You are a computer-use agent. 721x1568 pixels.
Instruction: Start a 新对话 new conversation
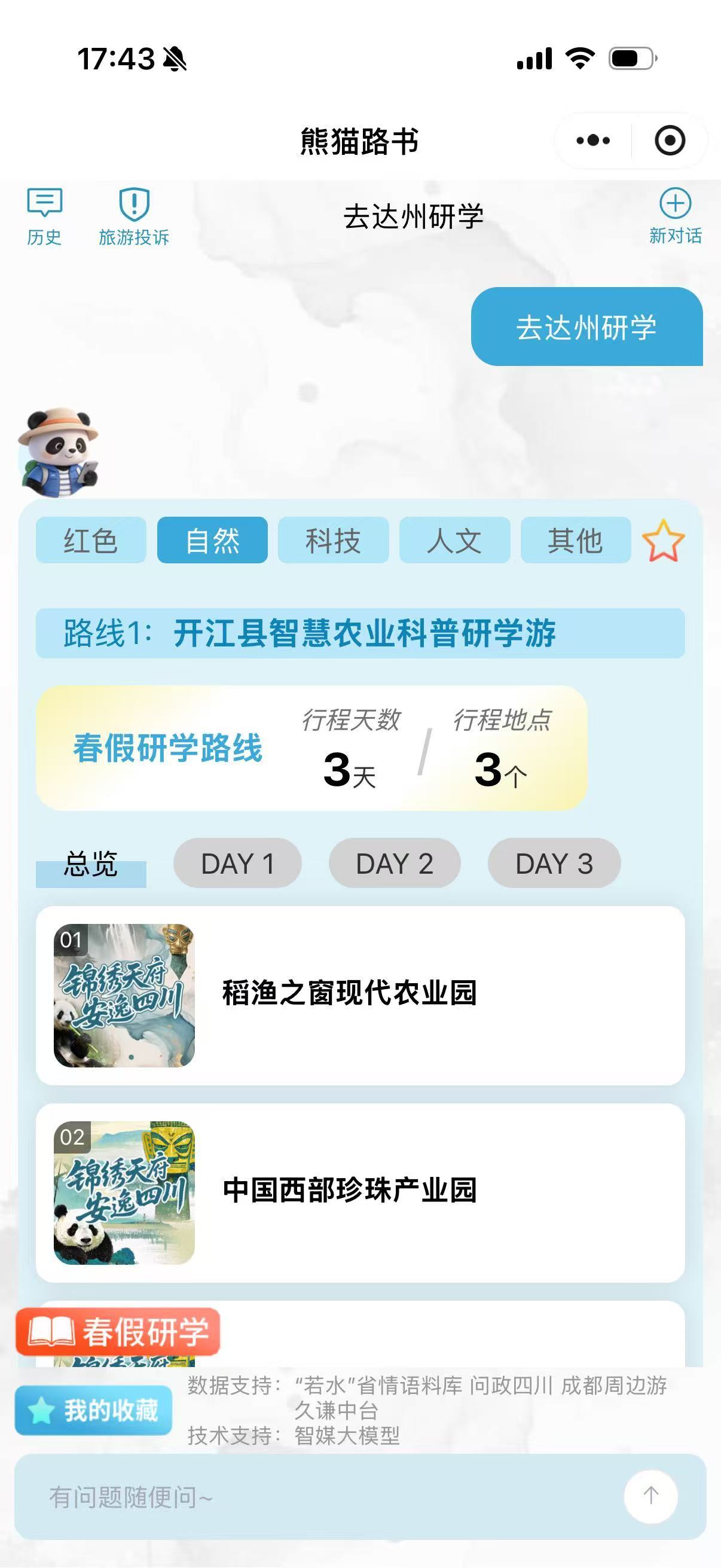pyautogui.click(x=675, y=216)
